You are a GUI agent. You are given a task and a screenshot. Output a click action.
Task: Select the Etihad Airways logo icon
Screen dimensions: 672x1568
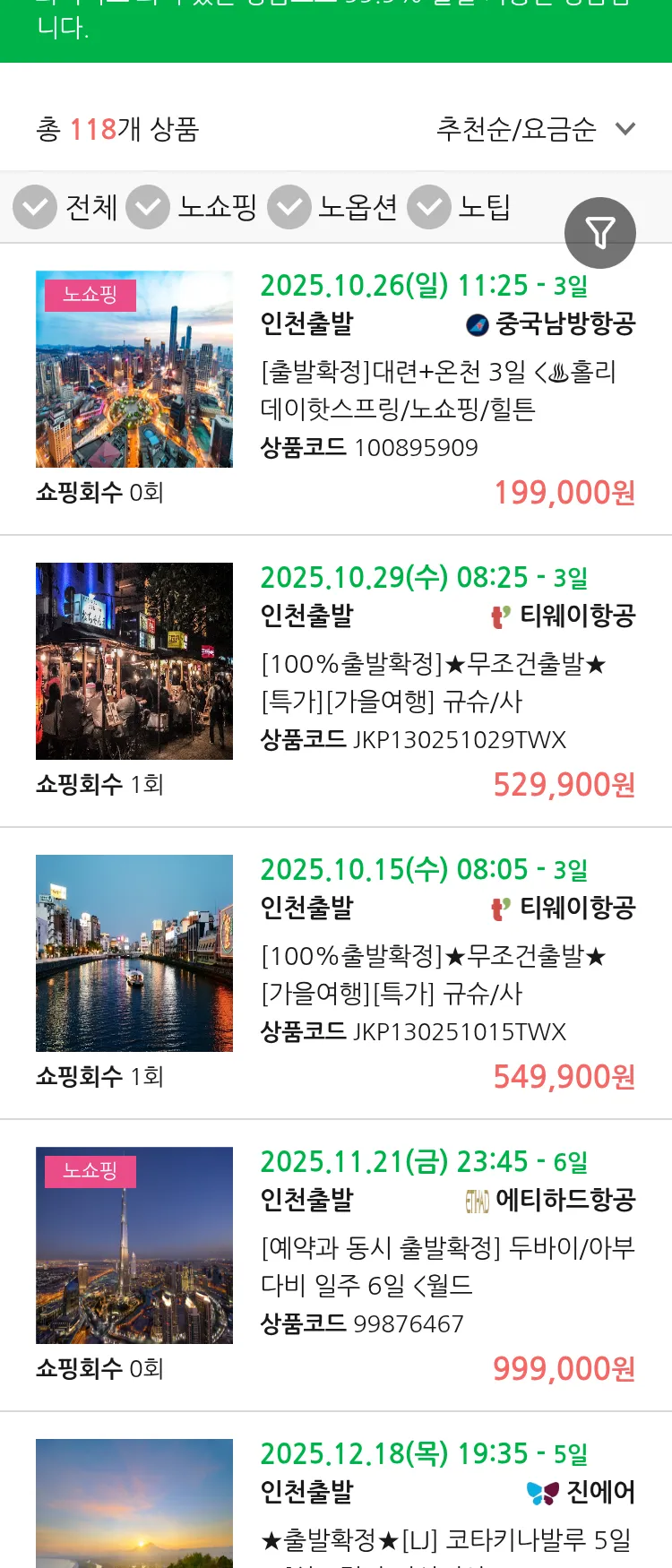(477, 1201)
